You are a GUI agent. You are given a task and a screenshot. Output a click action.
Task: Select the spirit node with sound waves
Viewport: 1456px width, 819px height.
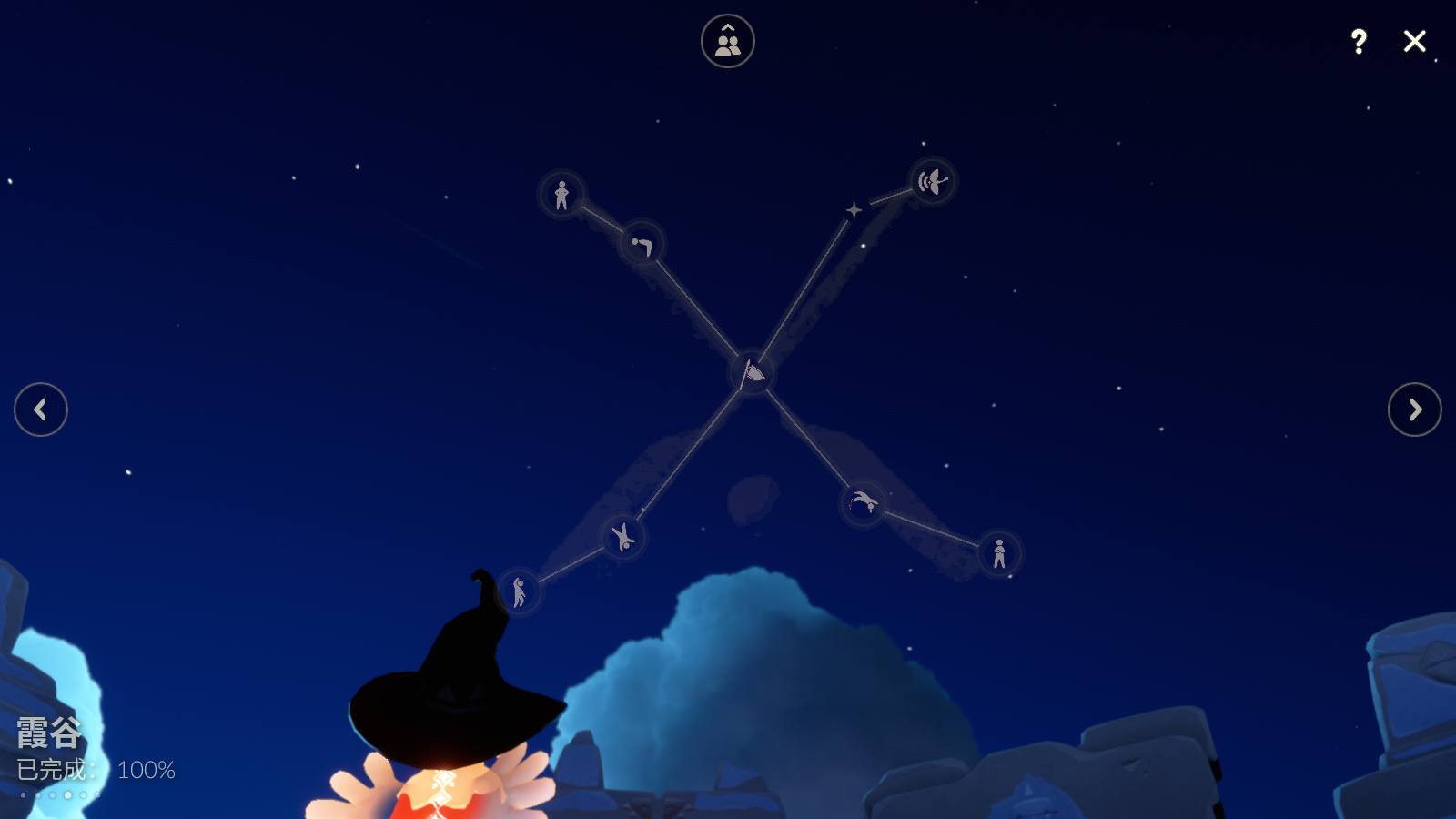point(933,182)
